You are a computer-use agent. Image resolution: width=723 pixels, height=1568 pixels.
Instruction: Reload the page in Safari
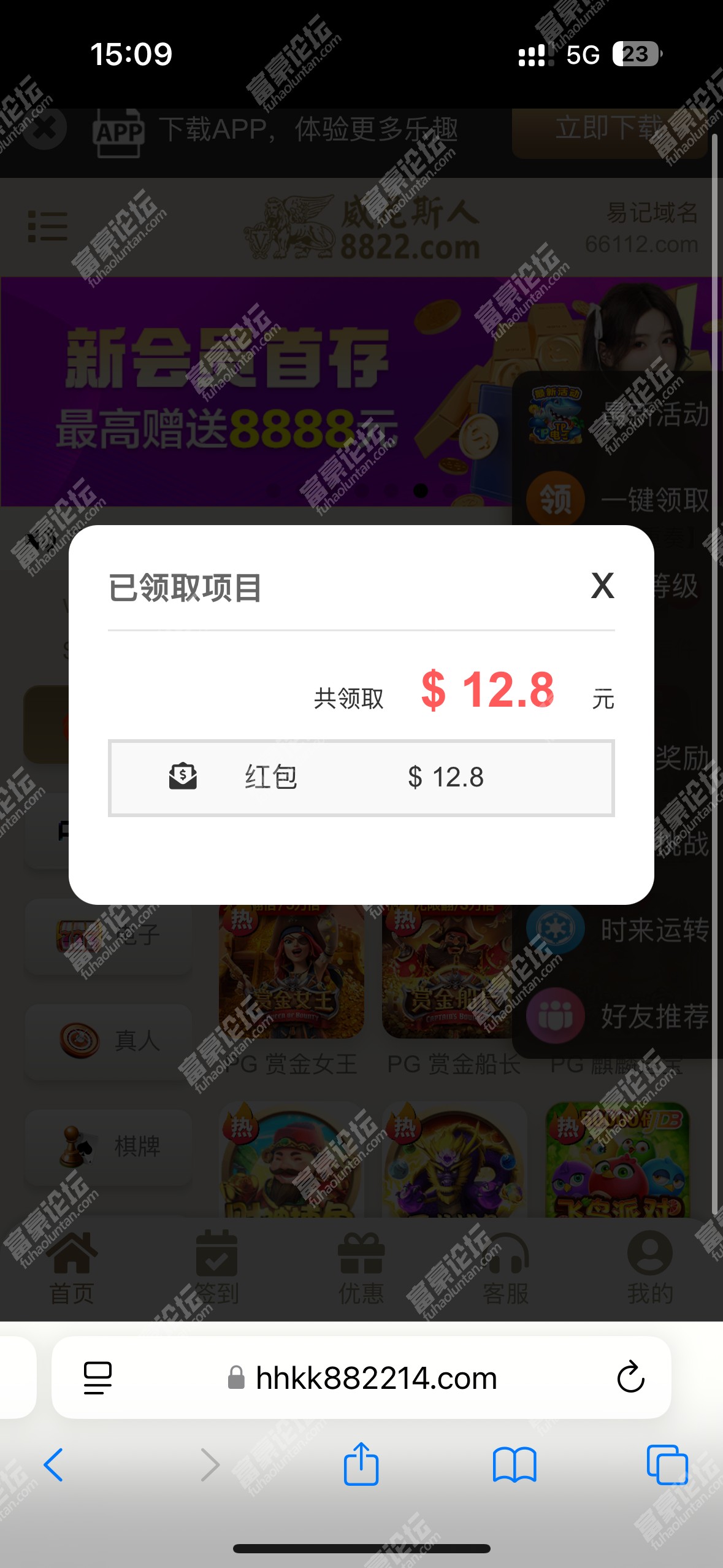pyautogui.click(x=630, y=1377)
